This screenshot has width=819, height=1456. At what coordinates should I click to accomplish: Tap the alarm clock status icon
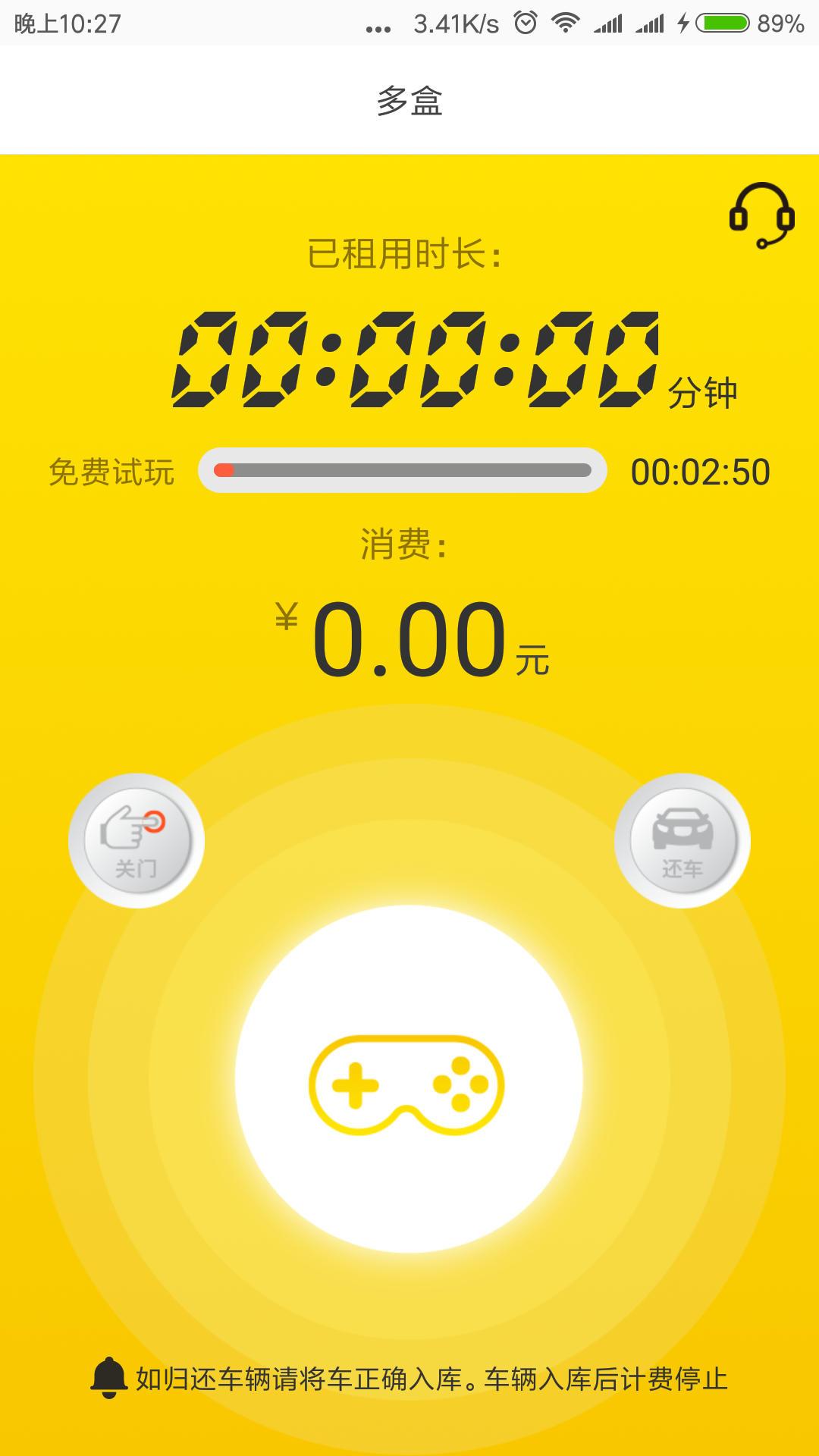click(524, 23)
